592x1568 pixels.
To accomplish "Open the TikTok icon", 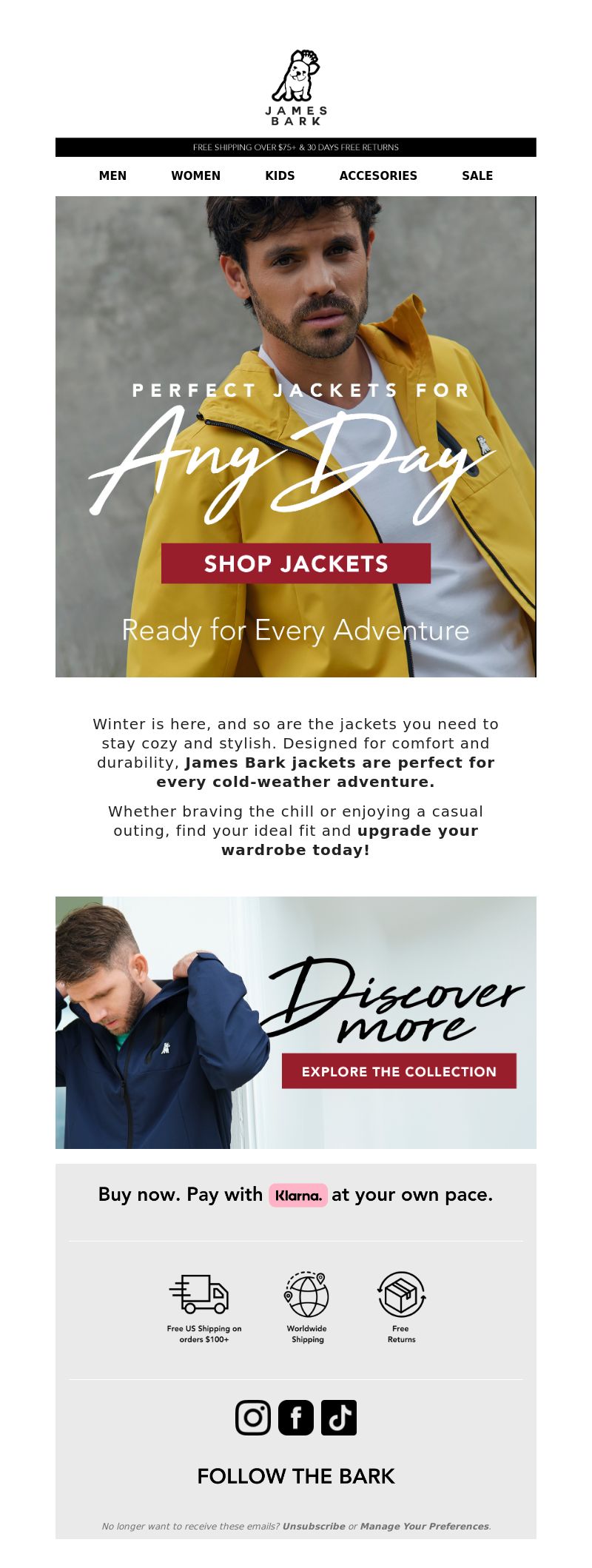I will click(339, 1418).
